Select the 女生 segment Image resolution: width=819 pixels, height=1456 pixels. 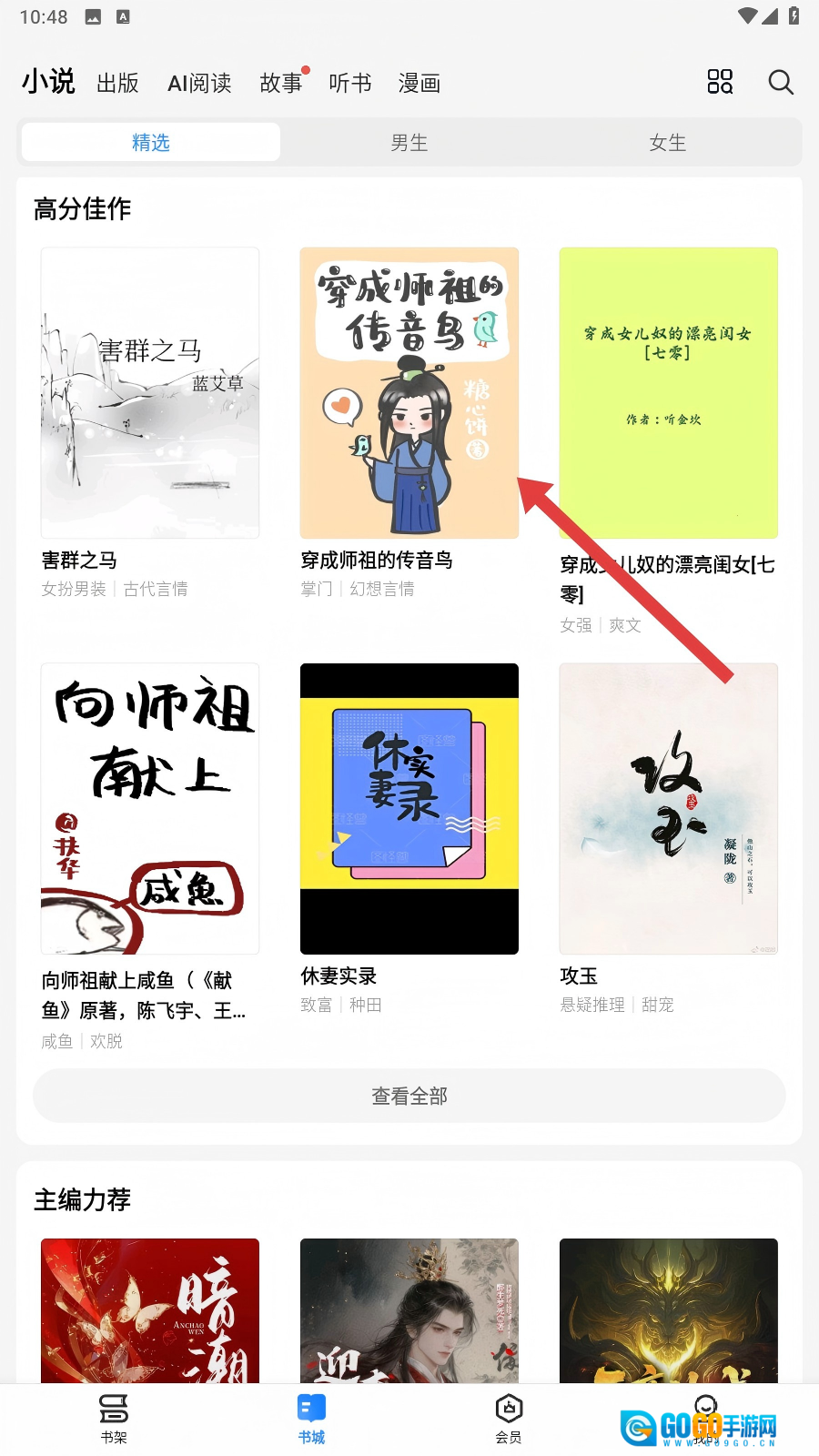667,143
